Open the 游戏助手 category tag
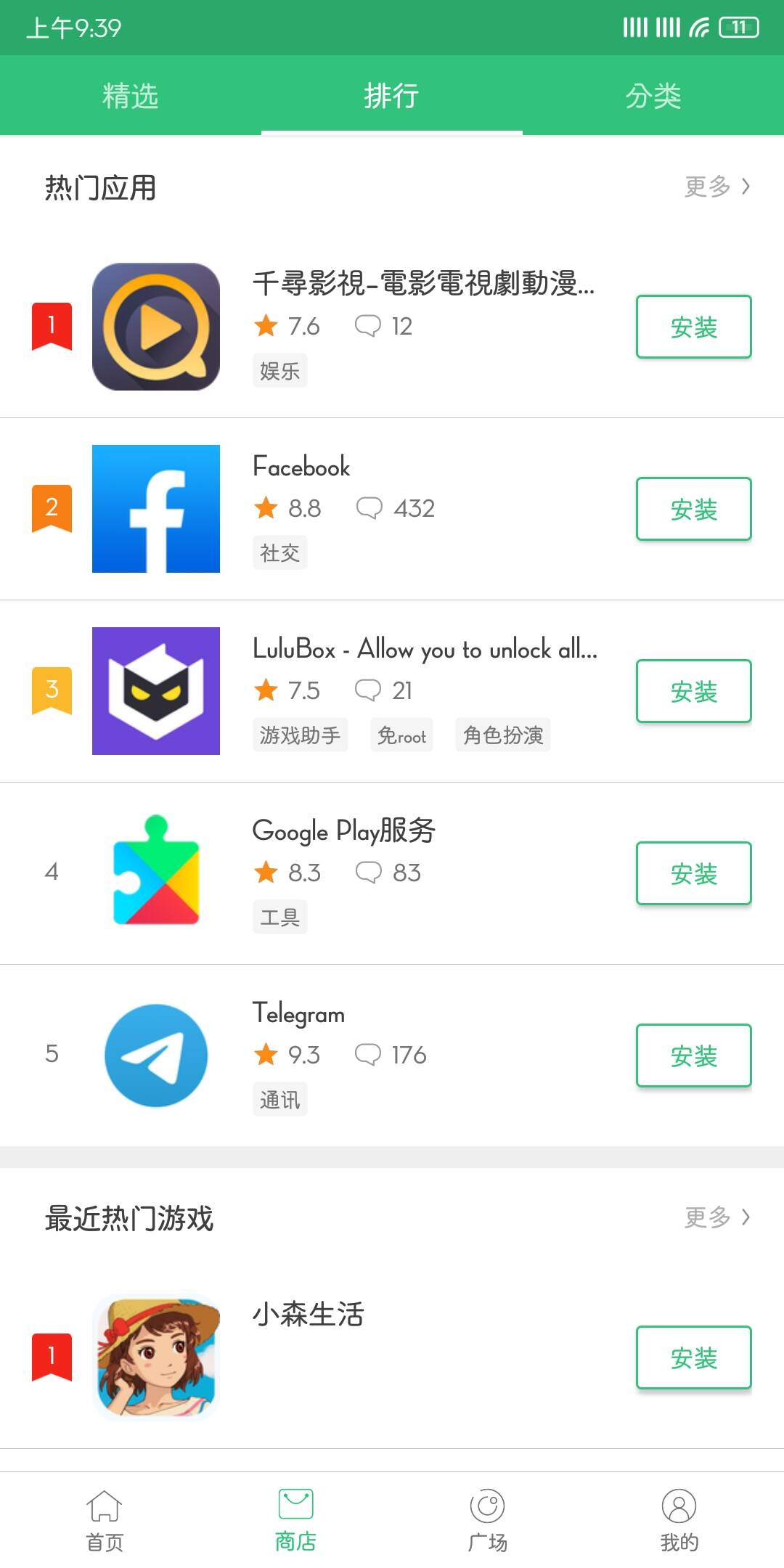 click(301, 735)
